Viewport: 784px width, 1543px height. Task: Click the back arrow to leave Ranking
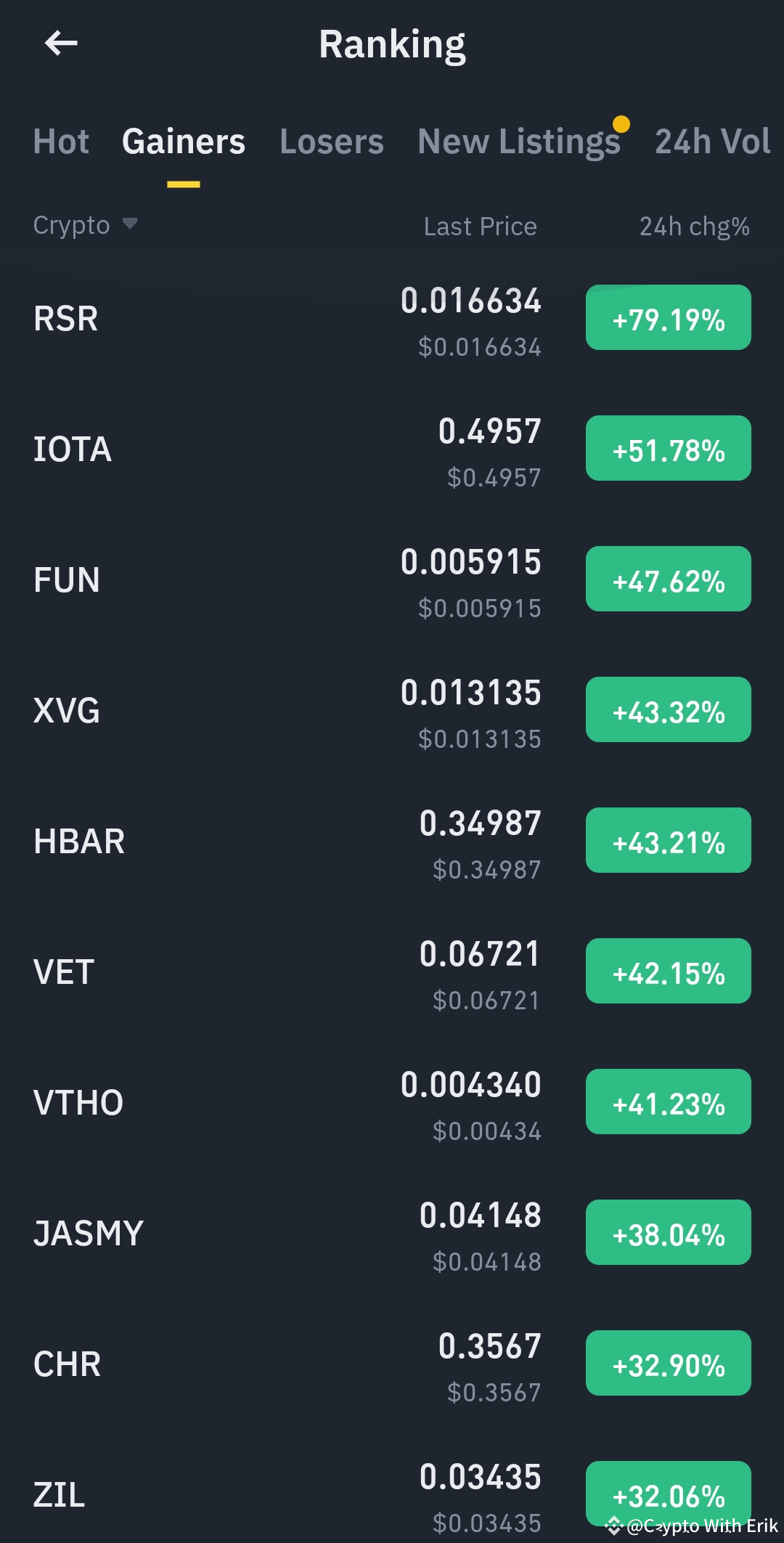(x=61, y=44)
